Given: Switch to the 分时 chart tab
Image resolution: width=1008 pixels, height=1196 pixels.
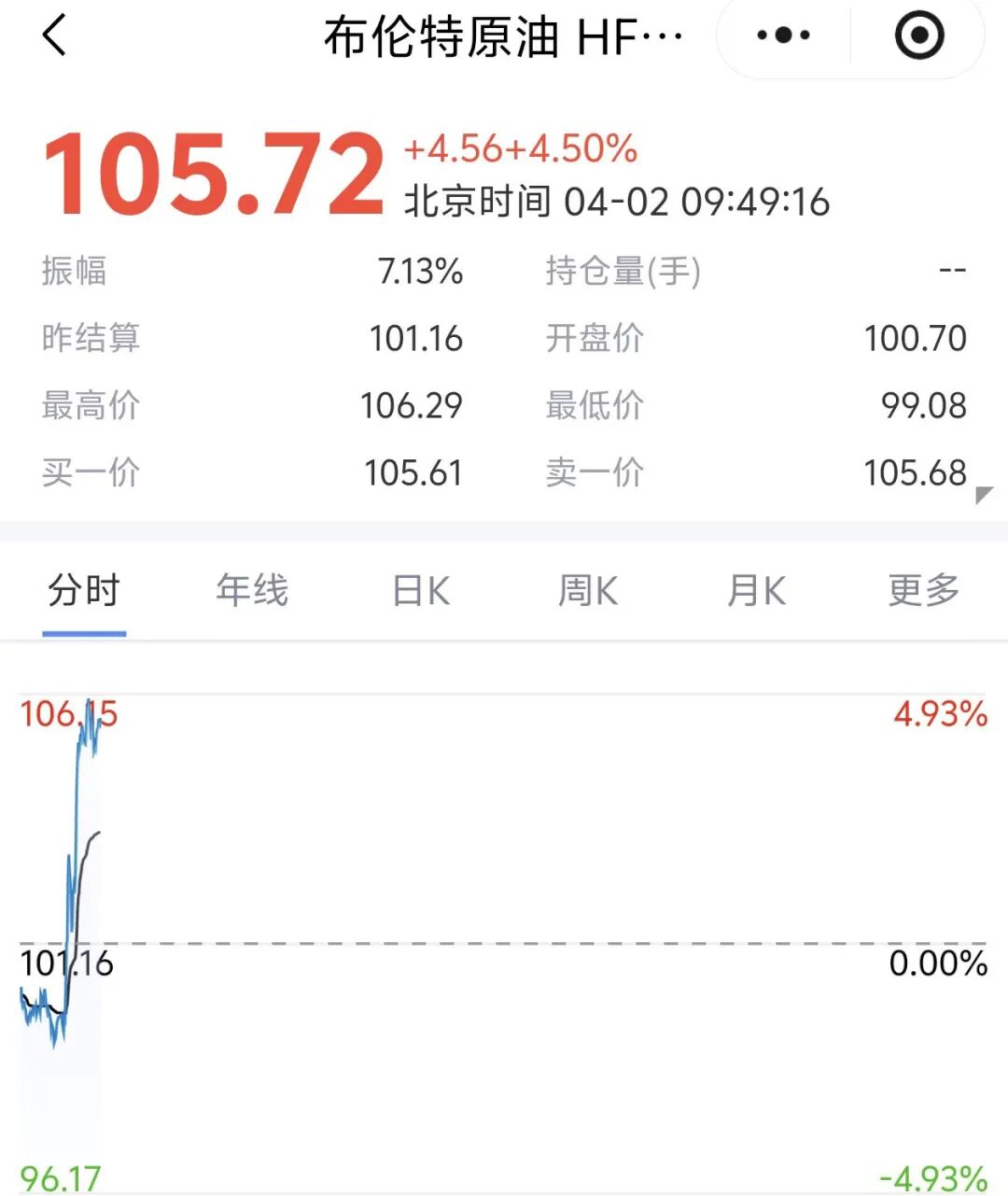Looking at the screenshot, I should tap(84, 591).
